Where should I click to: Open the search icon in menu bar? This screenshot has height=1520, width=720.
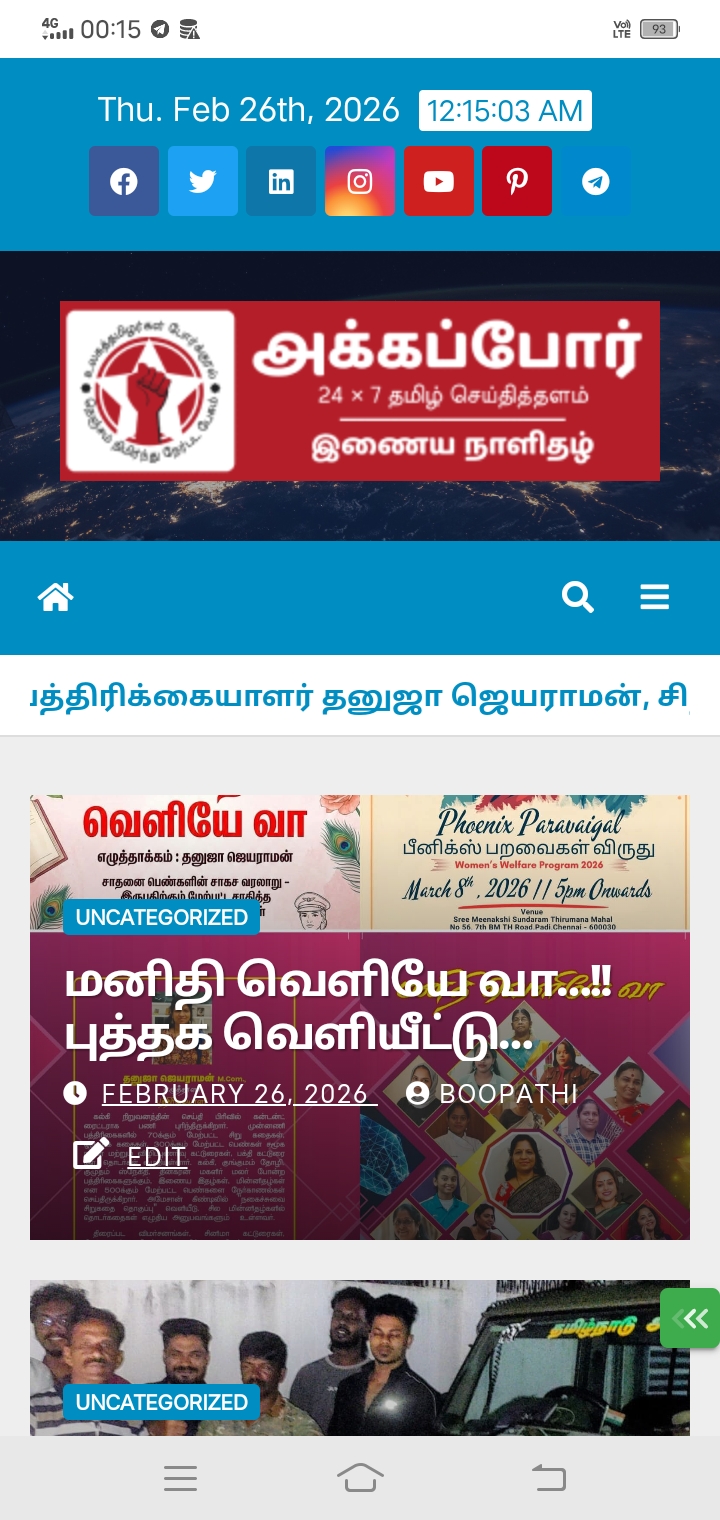coord(578,597)
